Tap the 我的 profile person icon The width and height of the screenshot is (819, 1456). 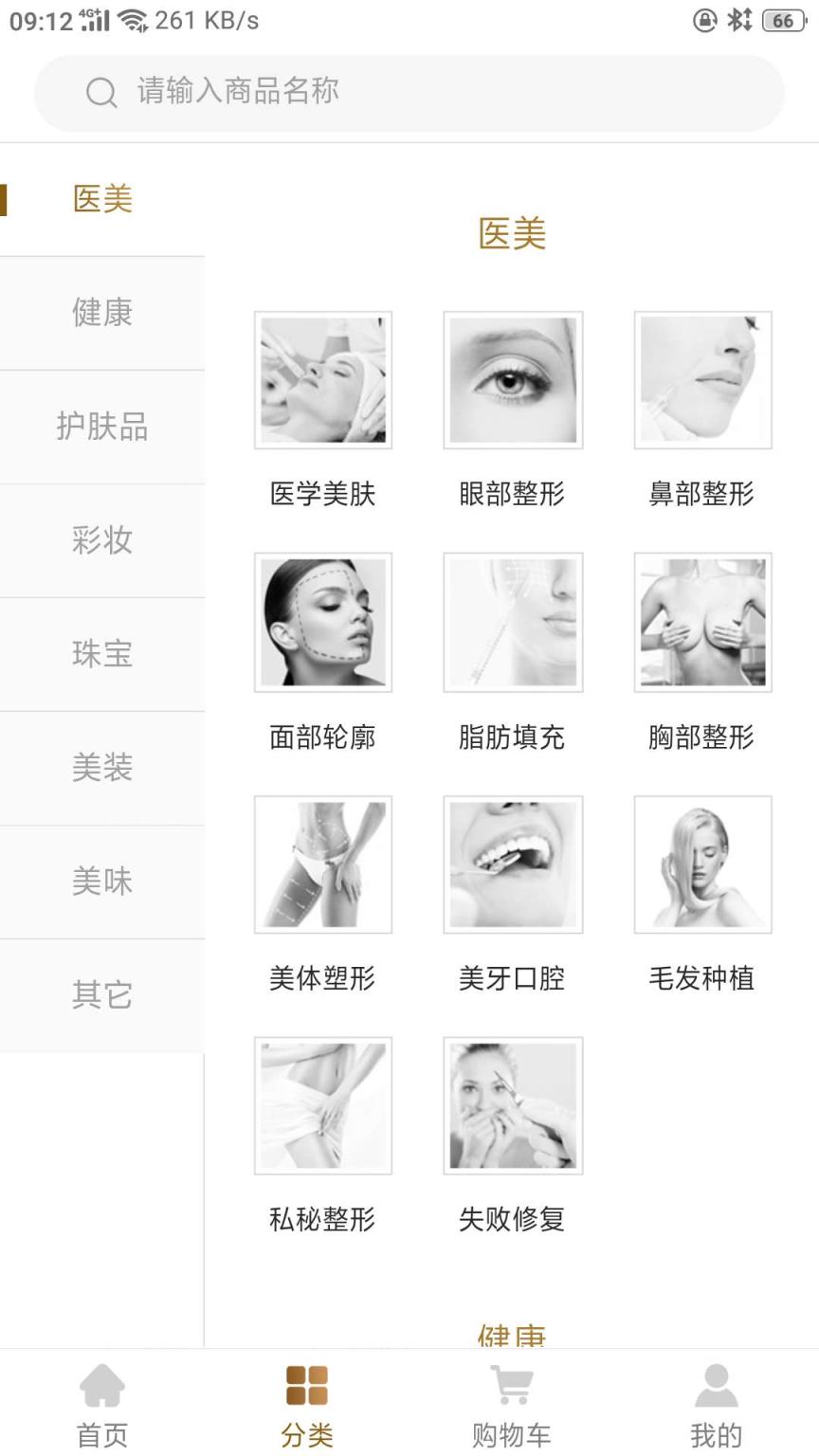716,1386
